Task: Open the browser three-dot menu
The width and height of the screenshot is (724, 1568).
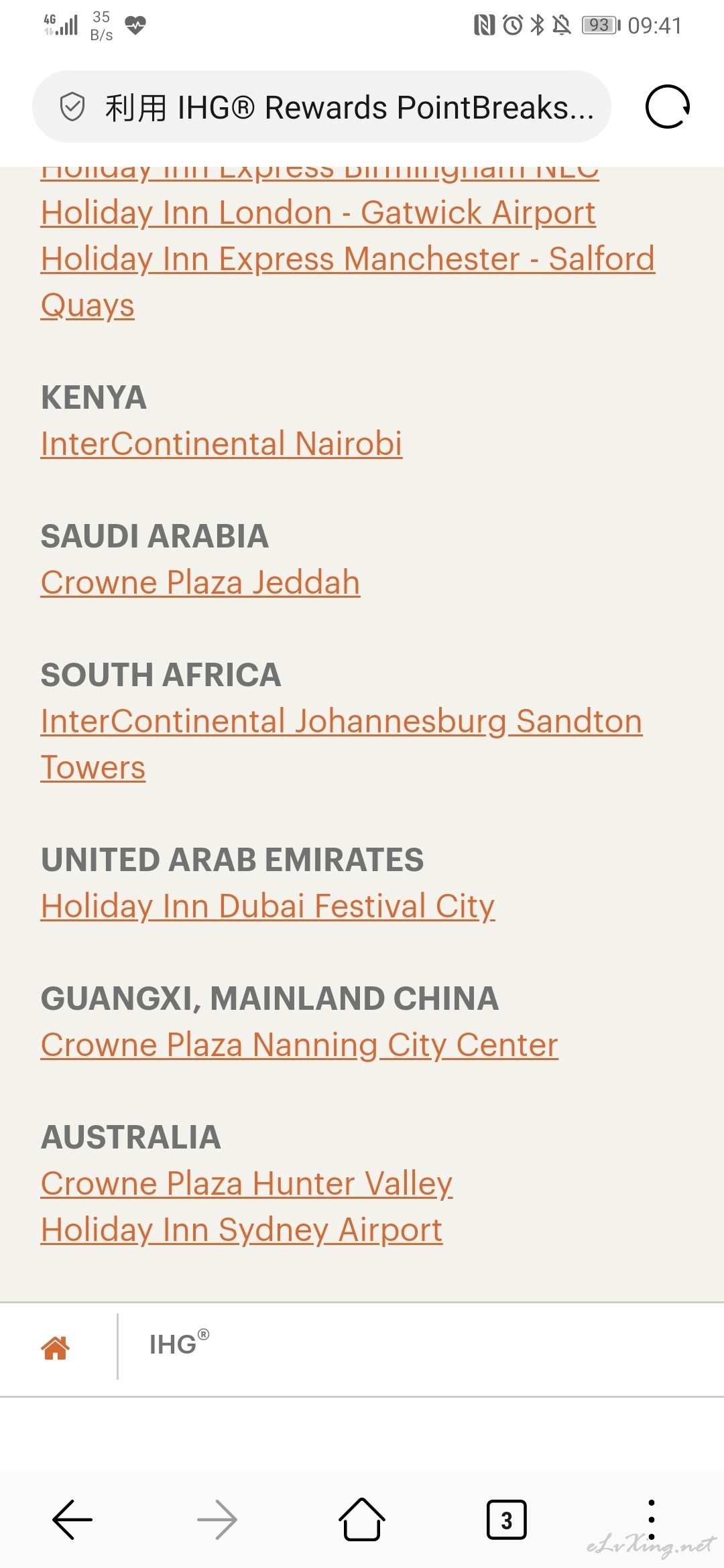Action: (x=651, y=1519)
